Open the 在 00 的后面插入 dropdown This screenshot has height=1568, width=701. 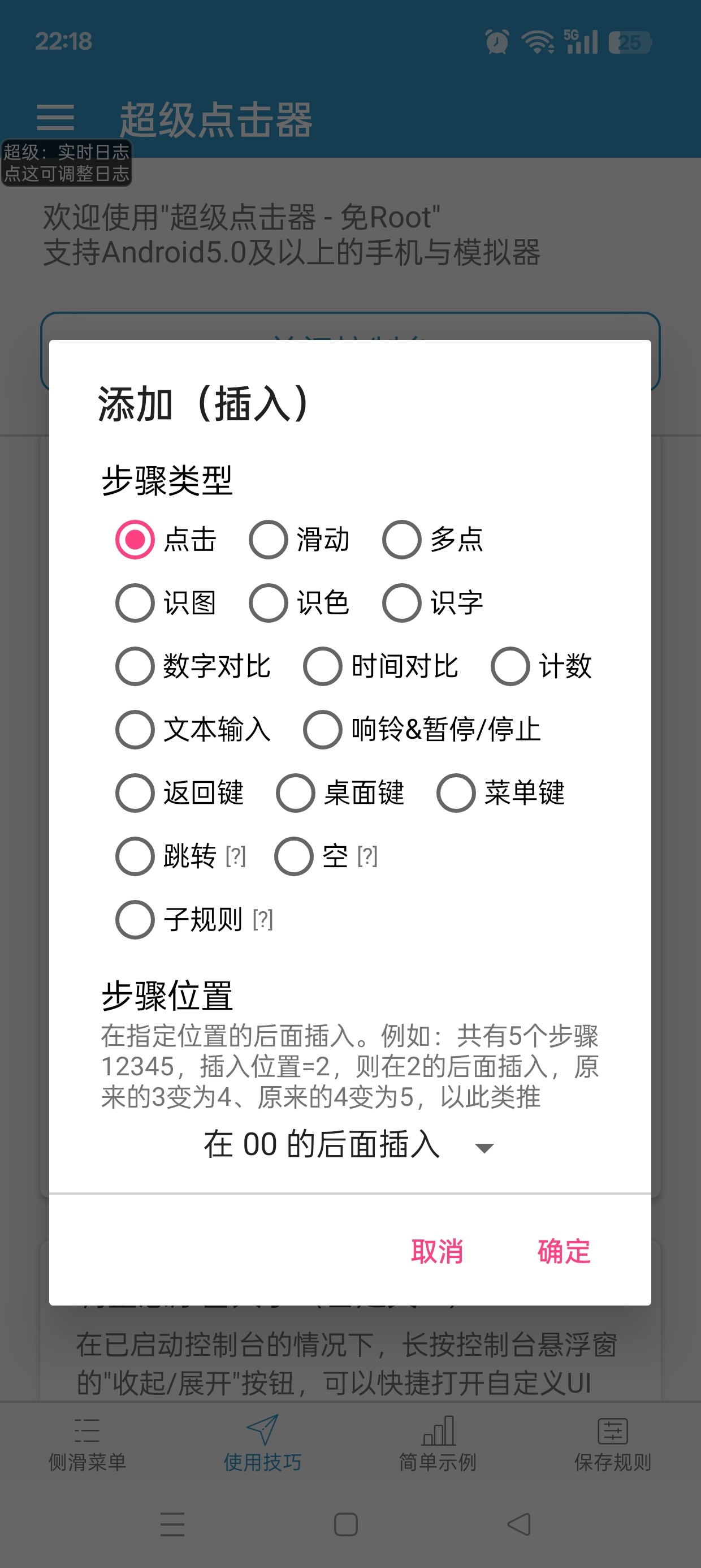(x=349, y=1145)
